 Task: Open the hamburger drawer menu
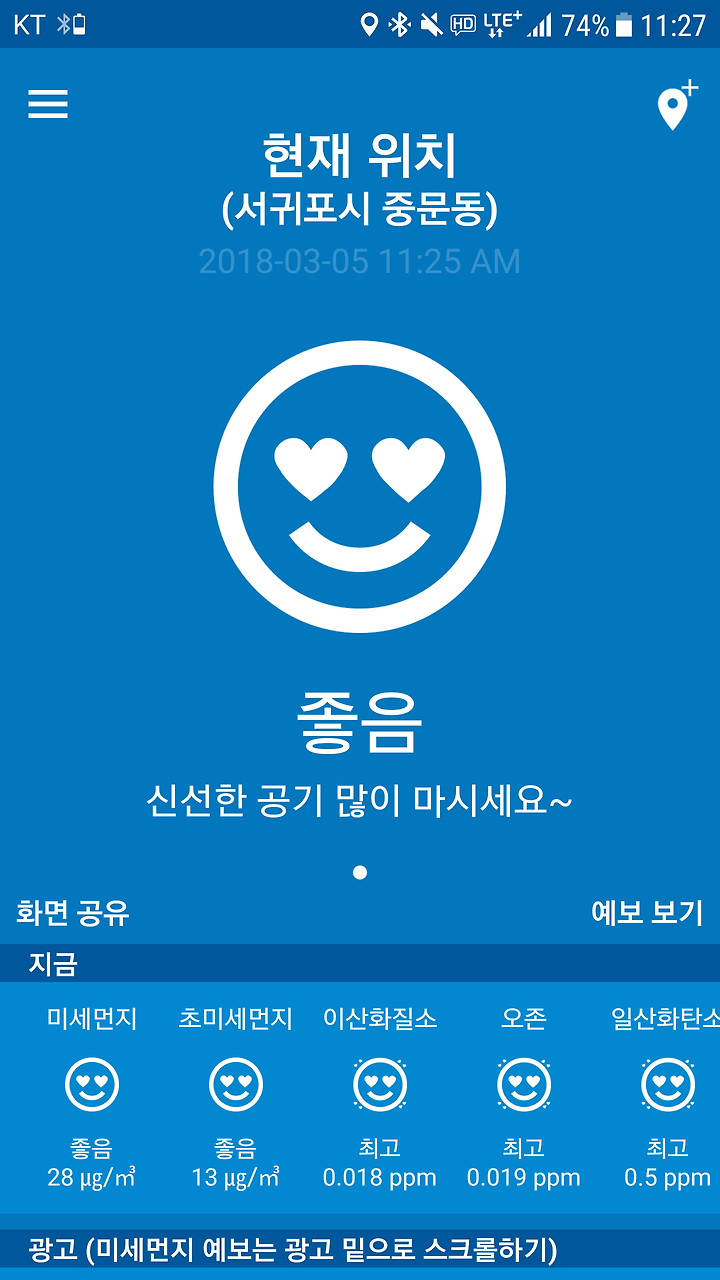pos(48,104)
